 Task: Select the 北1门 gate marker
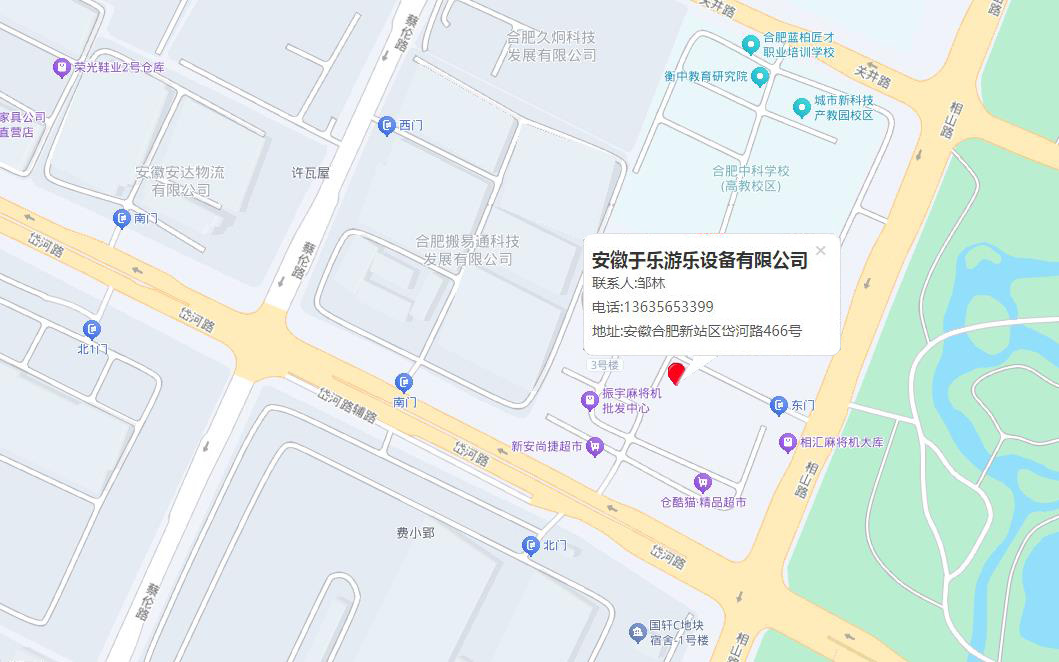point(92,329)
